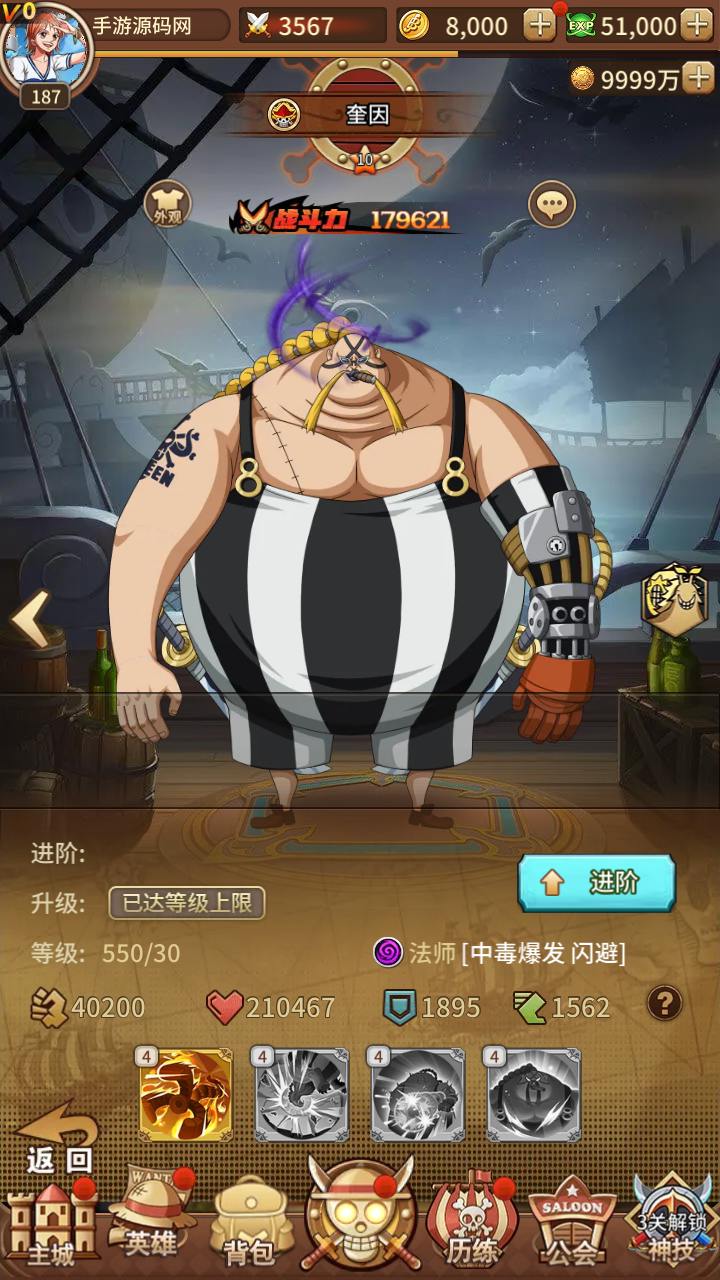Tap plus next to 9999万
This screenshot has width=720, height=1280.
click(x=698, y=80)
